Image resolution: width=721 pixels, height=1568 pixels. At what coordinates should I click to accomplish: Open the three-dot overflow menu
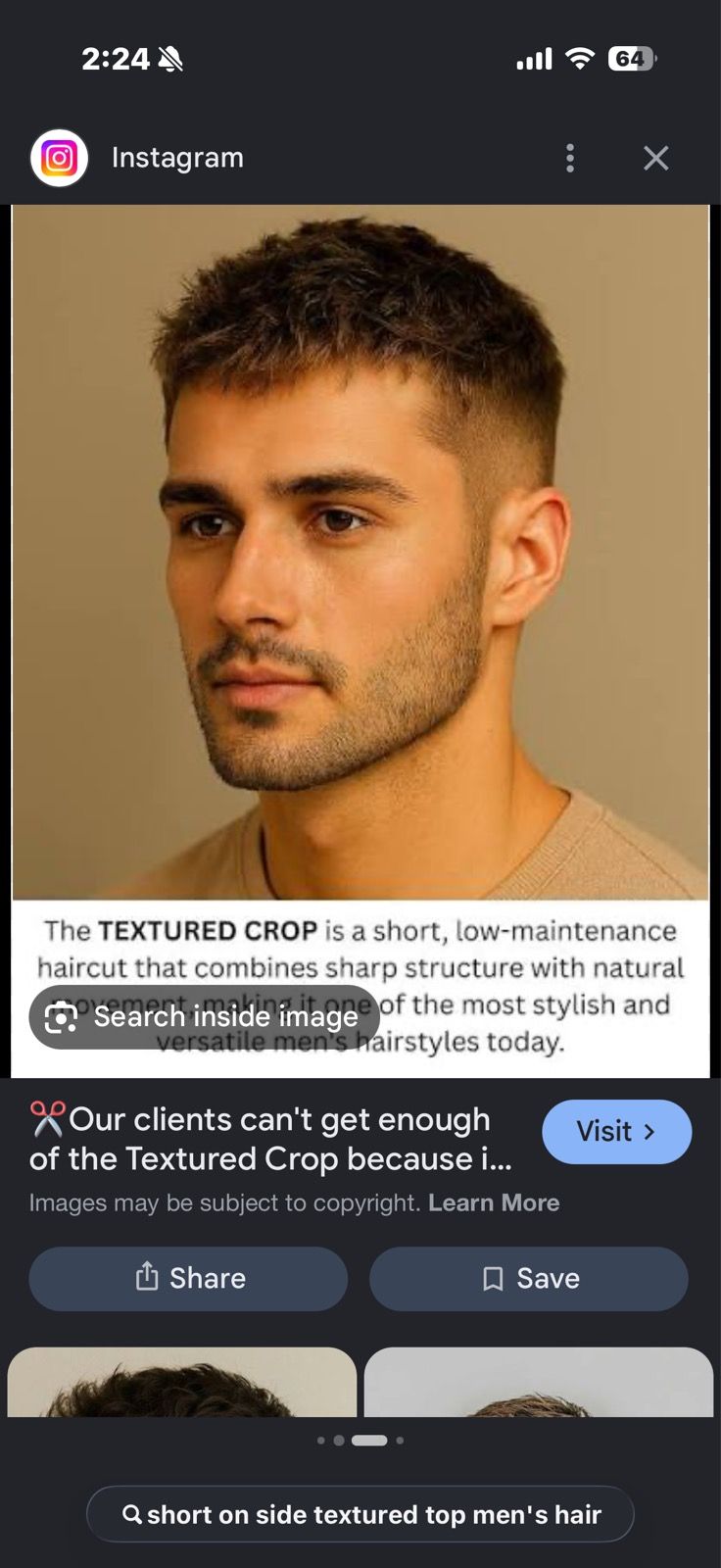coord(570,158)
